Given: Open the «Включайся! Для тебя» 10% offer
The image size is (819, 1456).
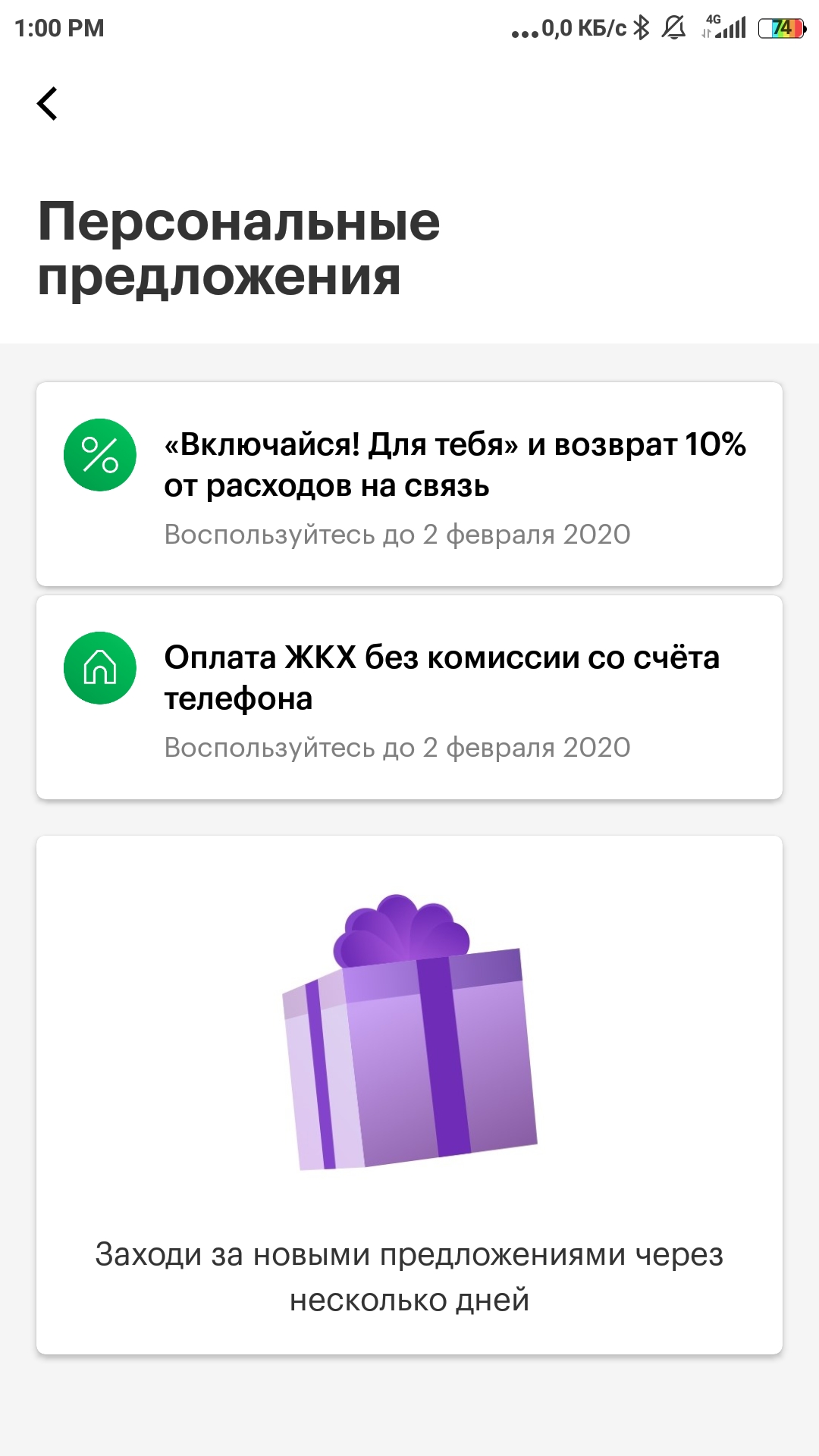Looking at the screenshot, I should (409, 484).
